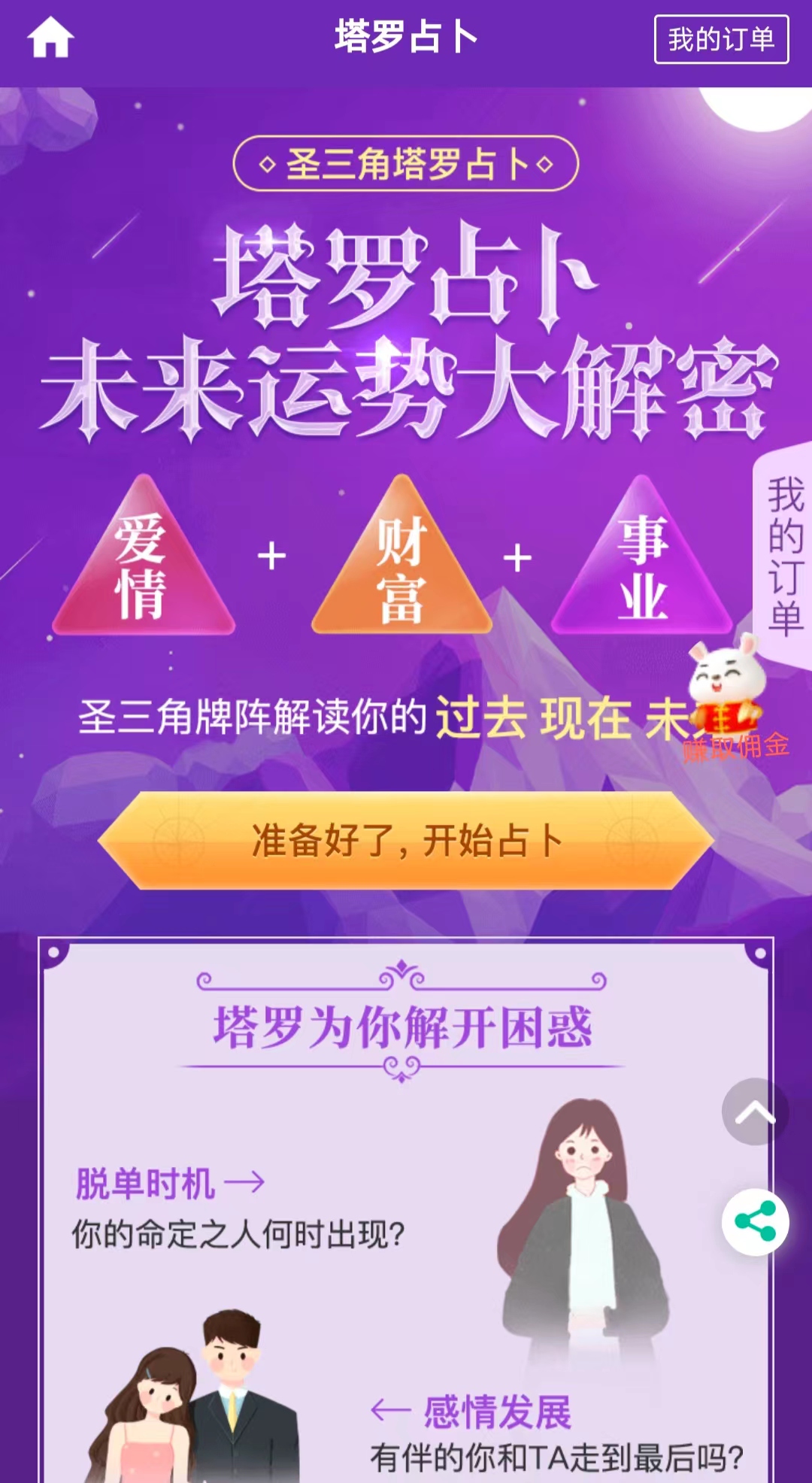
Task: Tap 准备好了，开始占卜 button
Action: (406, 841)
